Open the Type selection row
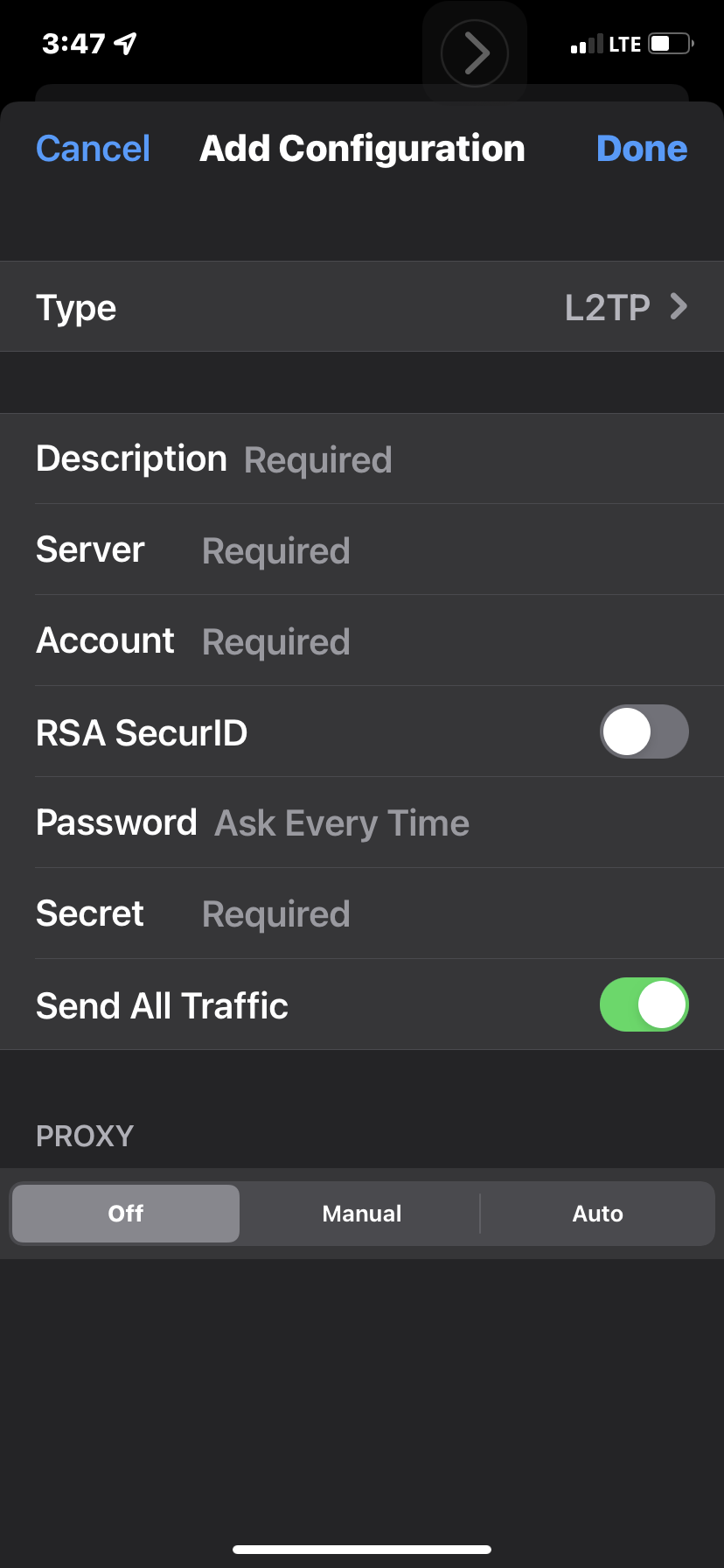 (362, 307)
